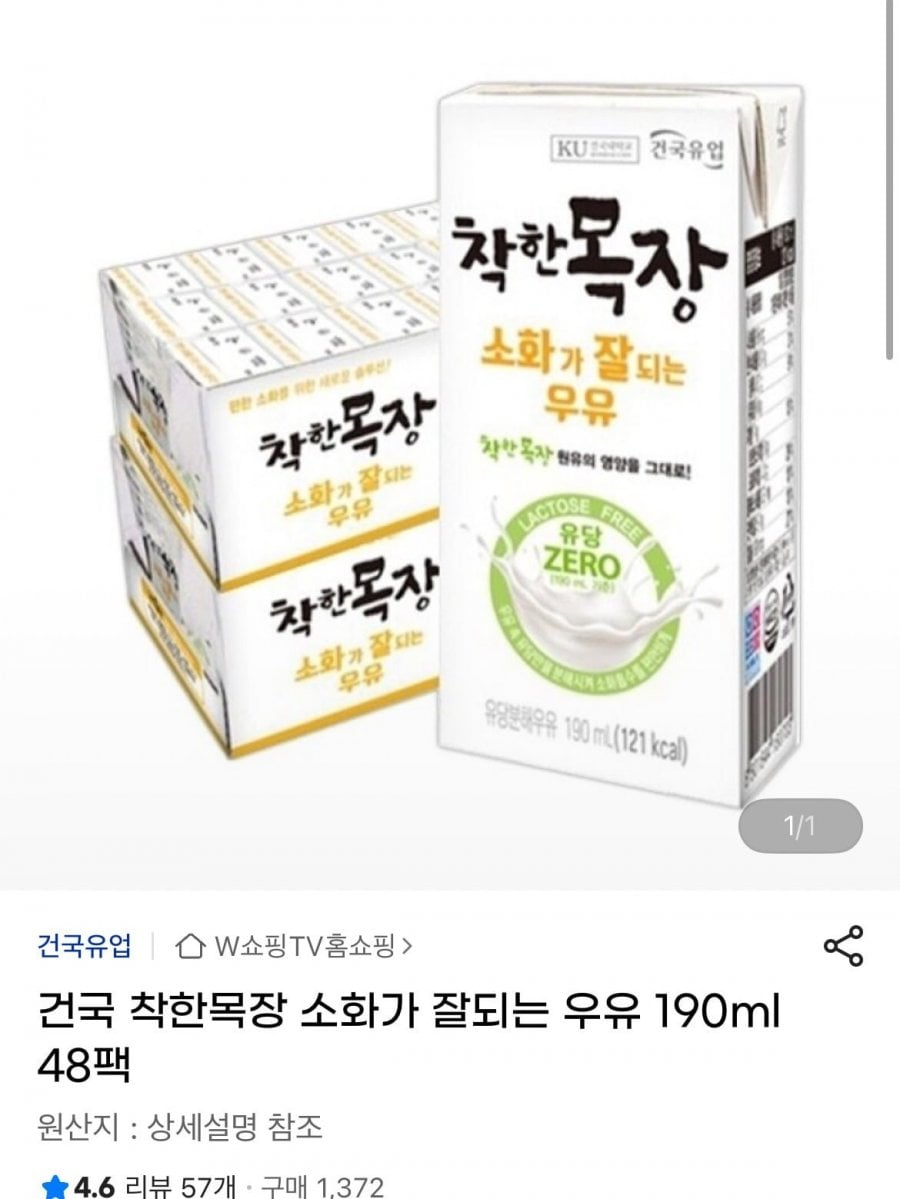900x1199 pixels.
Task: Share this product
Action: (842, 946)
